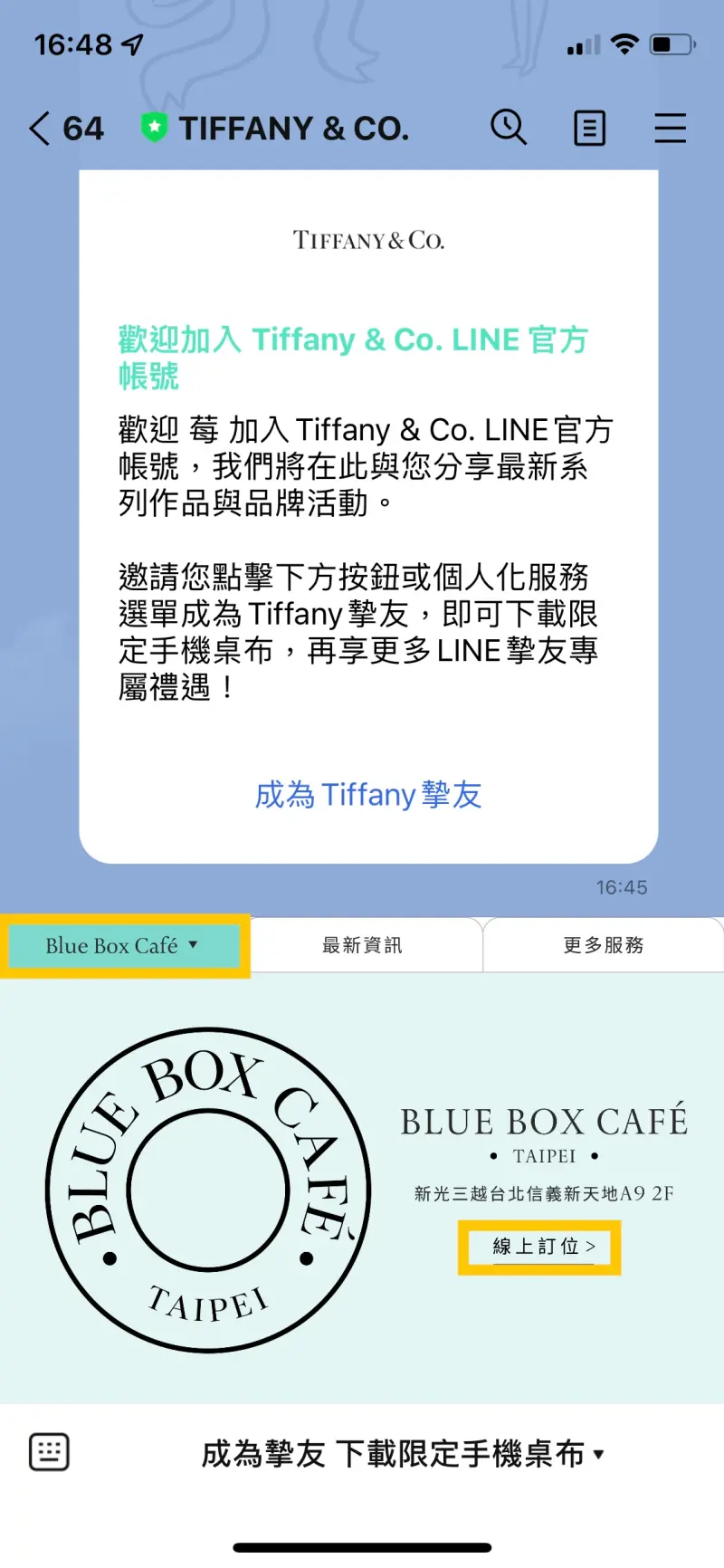Collapse the 成為摯友 下載限定手機桌布 menu bar
Screen dimensions: 724x1568
point(403,1454)
